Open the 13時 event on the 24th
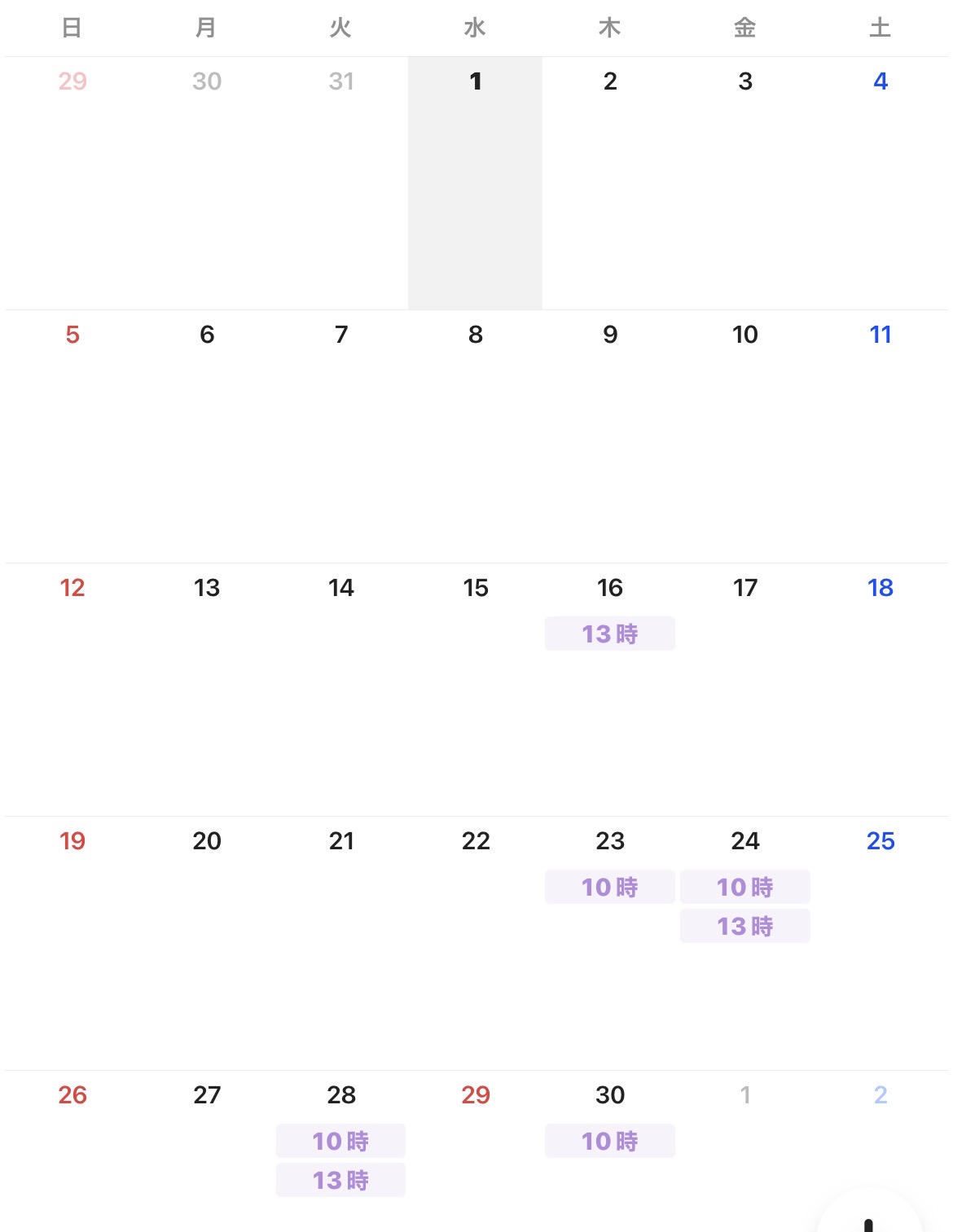The image size is (953, 1232). coord(744,926)
